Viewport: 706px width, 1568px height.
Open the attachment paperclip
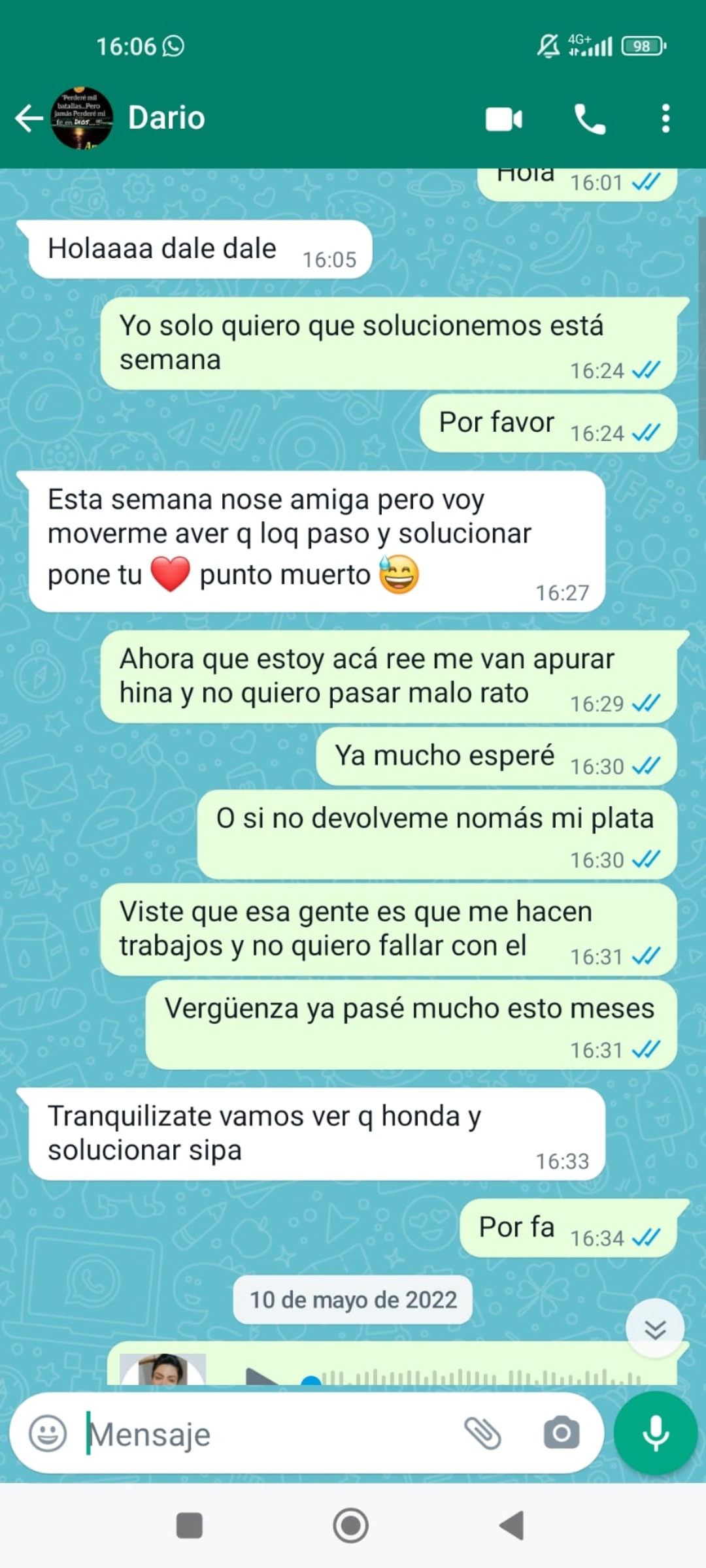tap(482, 1434)
